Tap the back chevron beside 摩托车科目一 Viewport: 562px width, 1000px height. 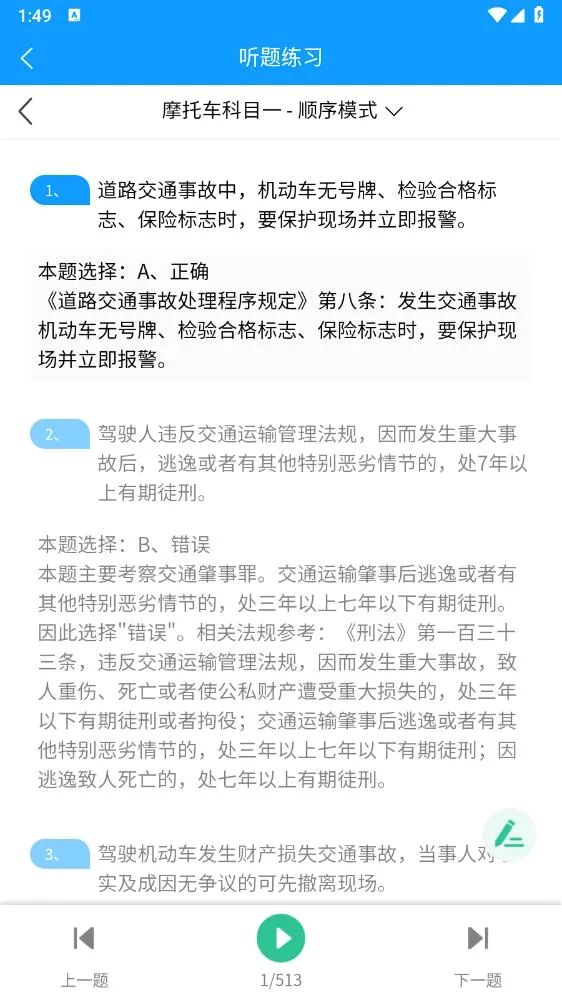click(x=26, y=112)
